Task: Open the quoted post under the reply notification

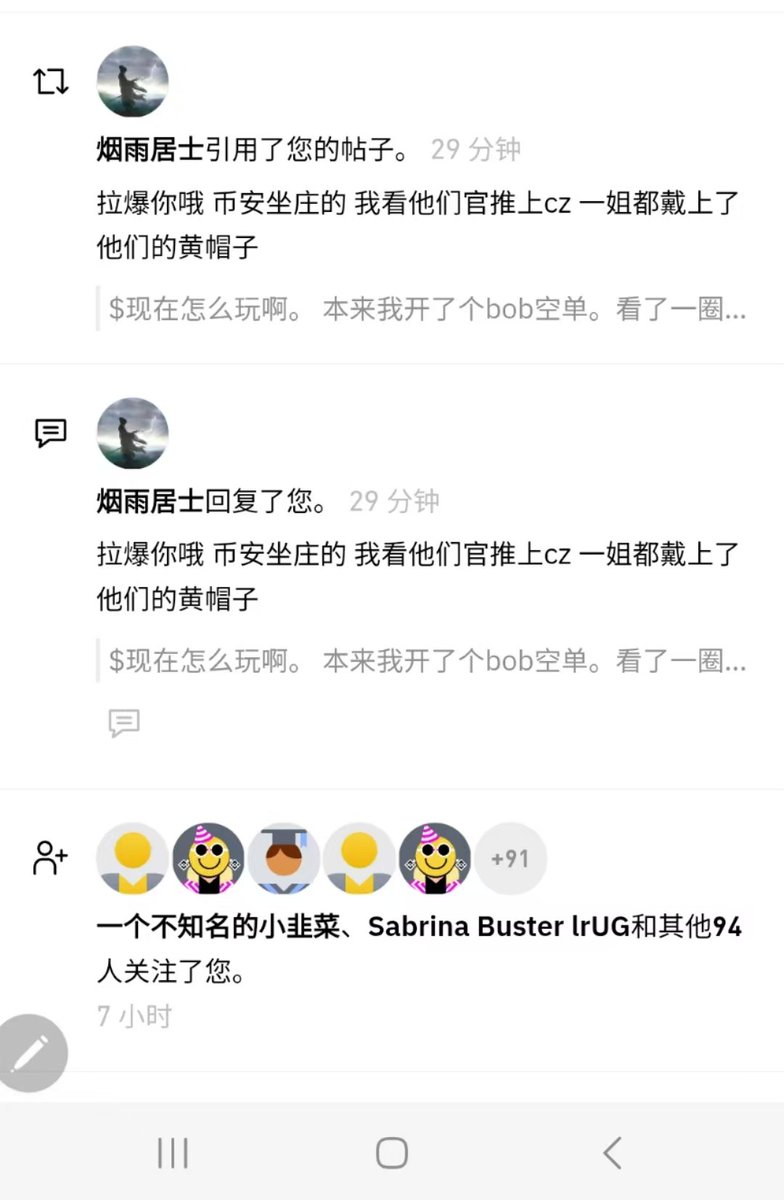Action: point(426,661)
